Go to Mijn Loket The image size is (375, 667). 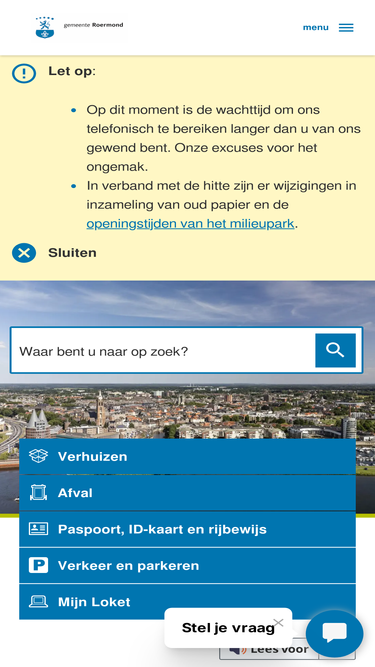(188, 602)
